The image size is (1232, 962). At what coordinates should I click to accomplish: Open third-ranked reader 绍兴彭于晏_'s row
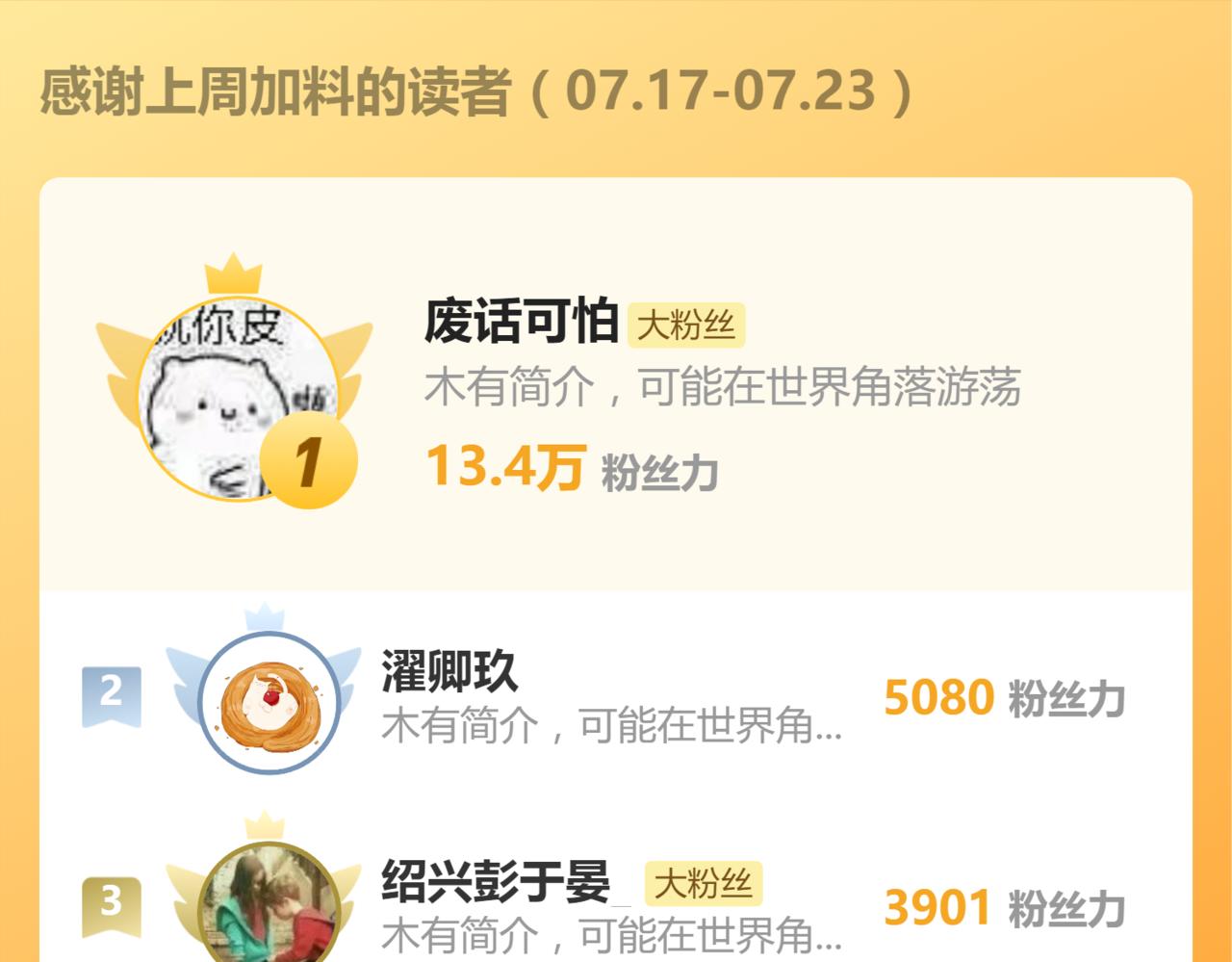point(616,887)
